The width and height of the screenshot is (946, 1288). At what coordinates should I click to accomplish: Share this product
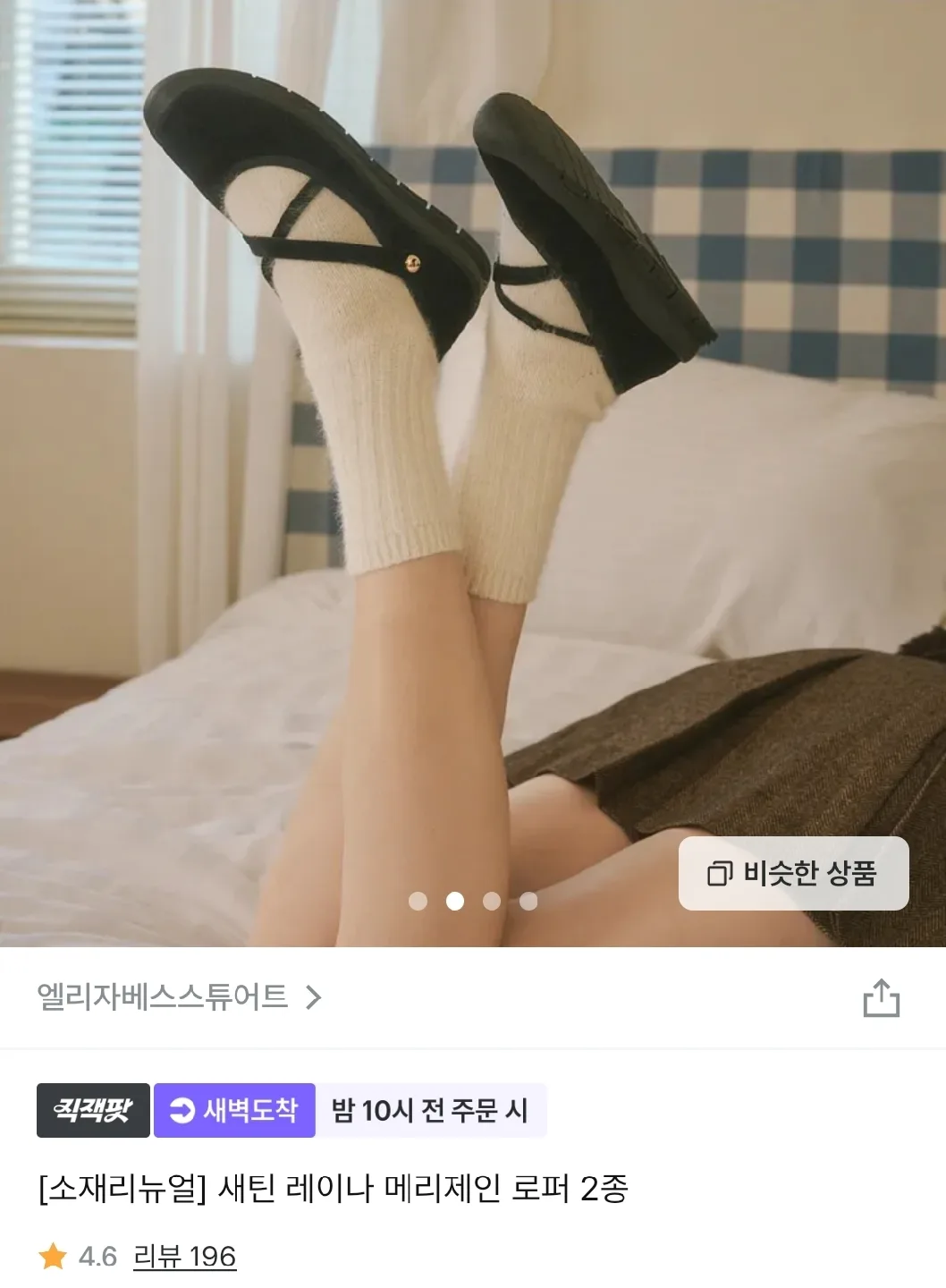tap(881, 997)
